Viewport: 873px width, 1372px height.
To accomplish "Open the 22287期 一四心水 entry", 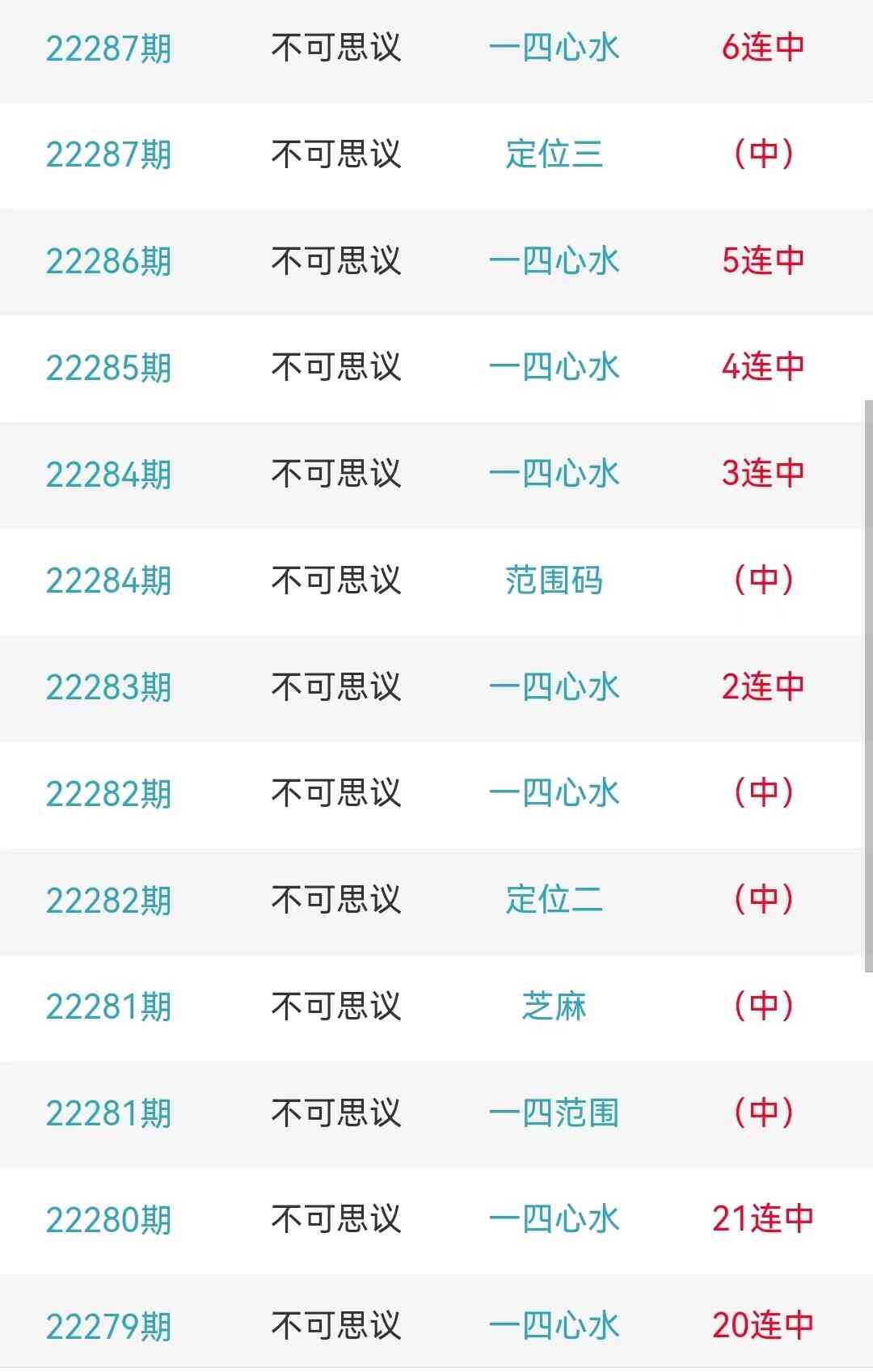I will click(554, 49).
